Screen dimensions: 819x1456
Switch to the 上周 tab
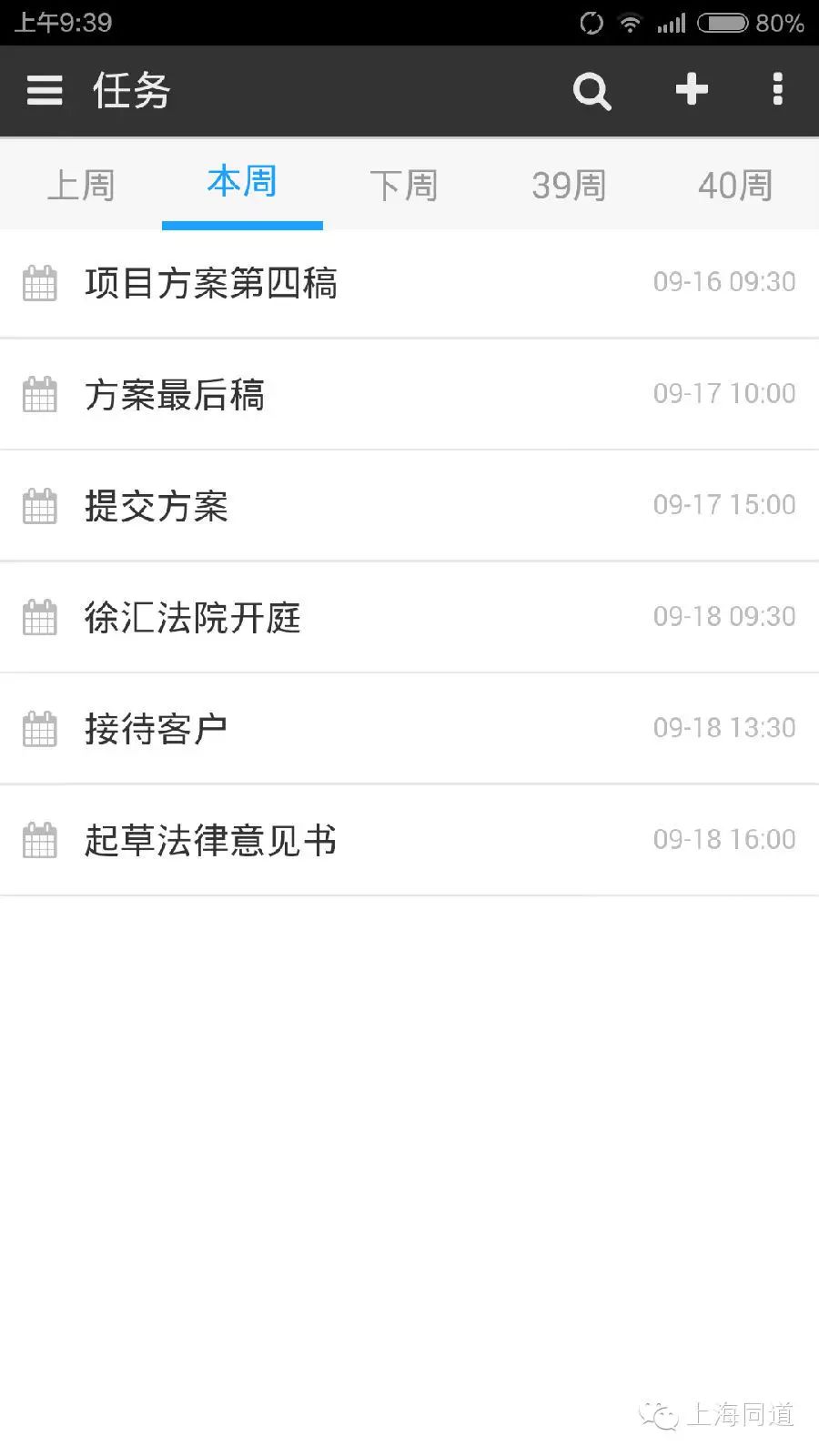tap(81, 185)
